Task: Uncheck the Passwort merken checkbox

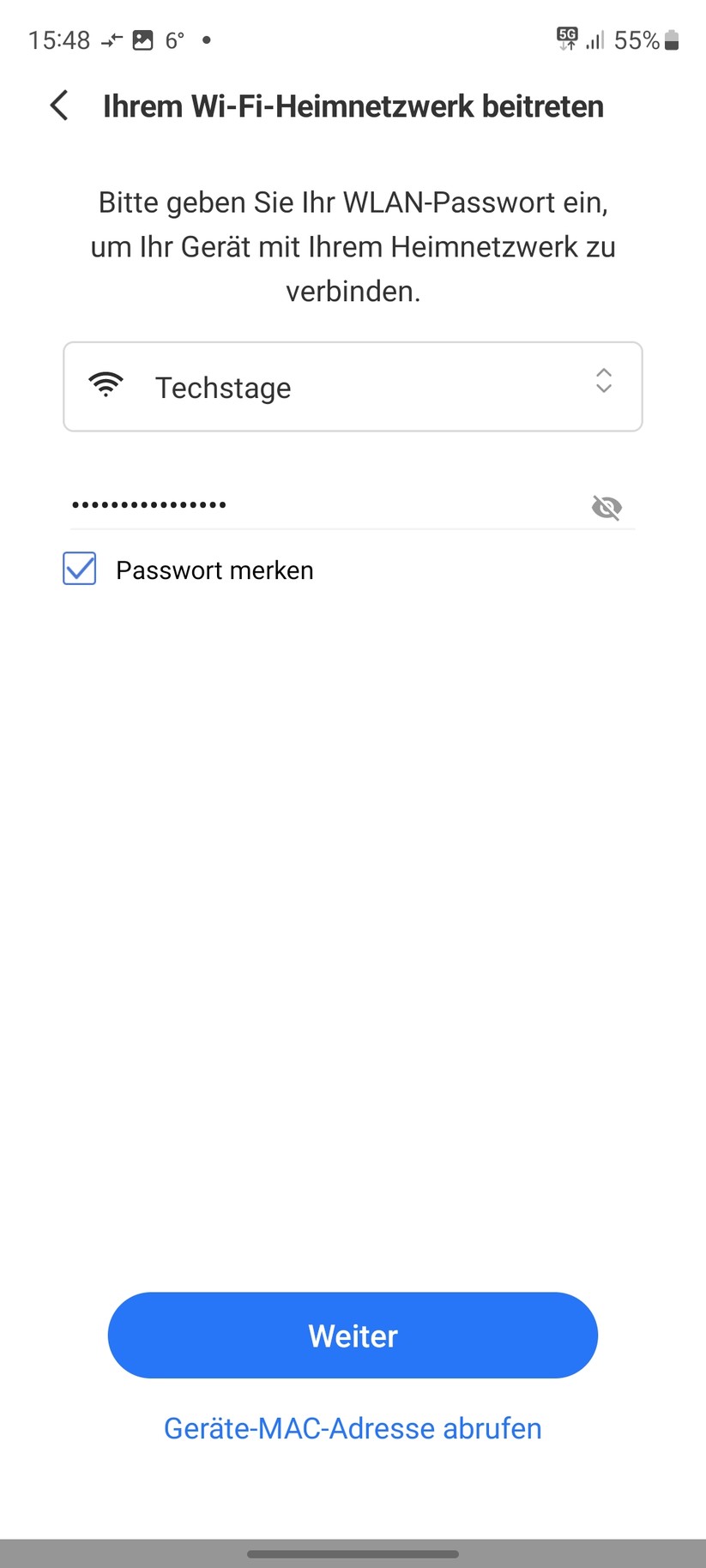Action: pyautogui.click(x=80, y=569)
